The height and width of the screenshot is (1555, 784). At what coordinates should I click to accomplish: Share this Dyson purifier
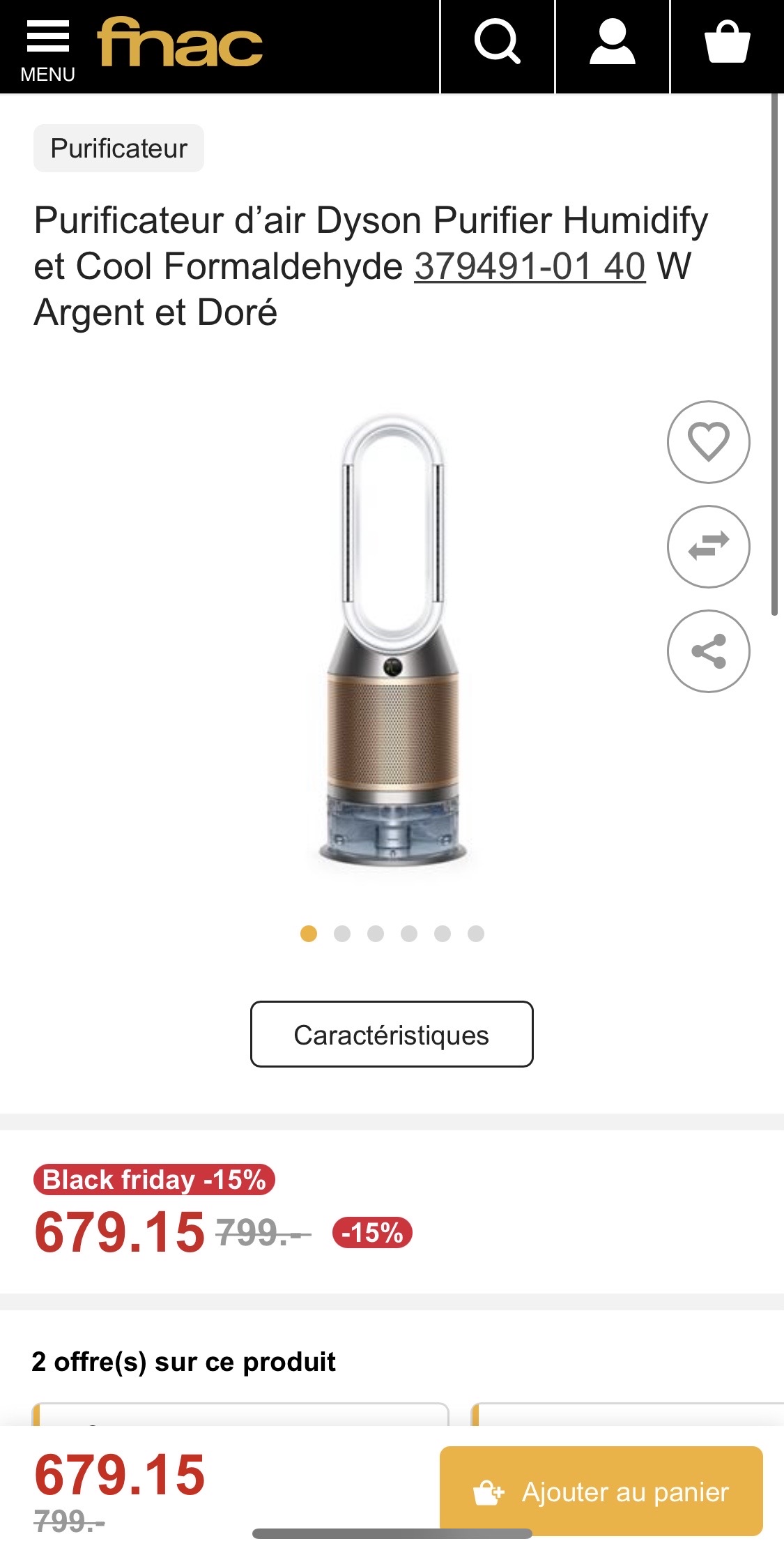coord(708,651)
